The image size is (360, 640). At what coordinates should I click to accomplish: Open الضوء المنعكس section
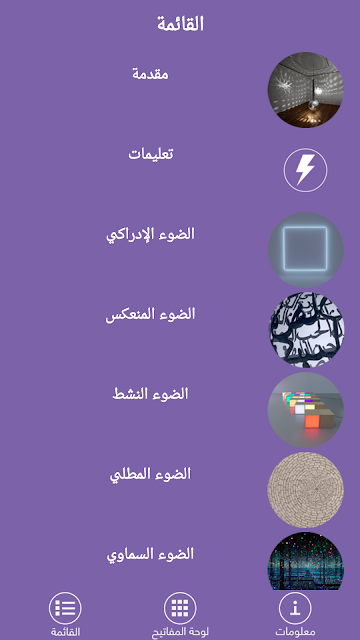coord(180,330)
